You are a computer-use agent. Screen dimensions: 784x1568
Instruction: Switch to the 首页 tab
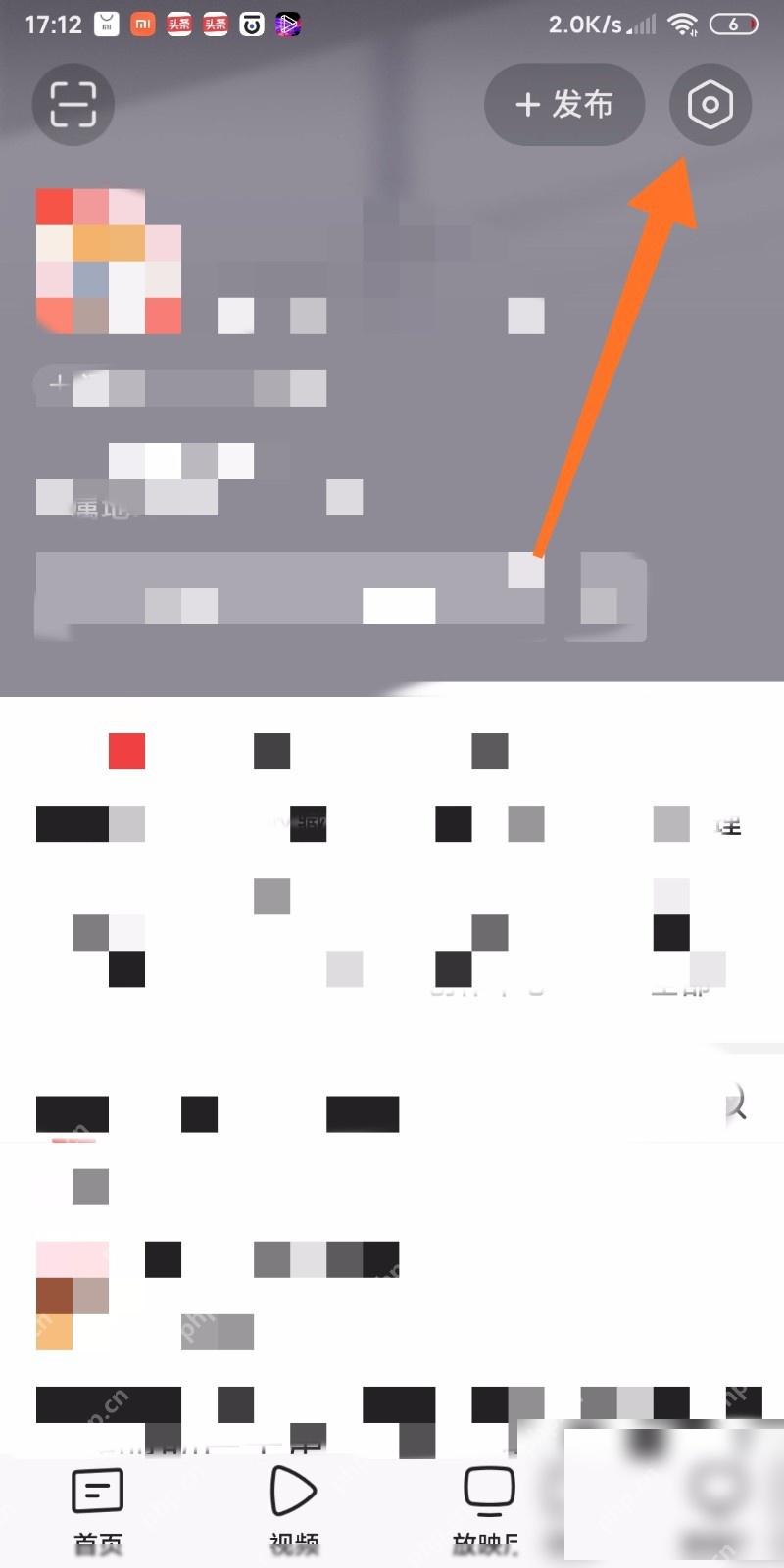pyautogui.click(x=98, y=1511)
